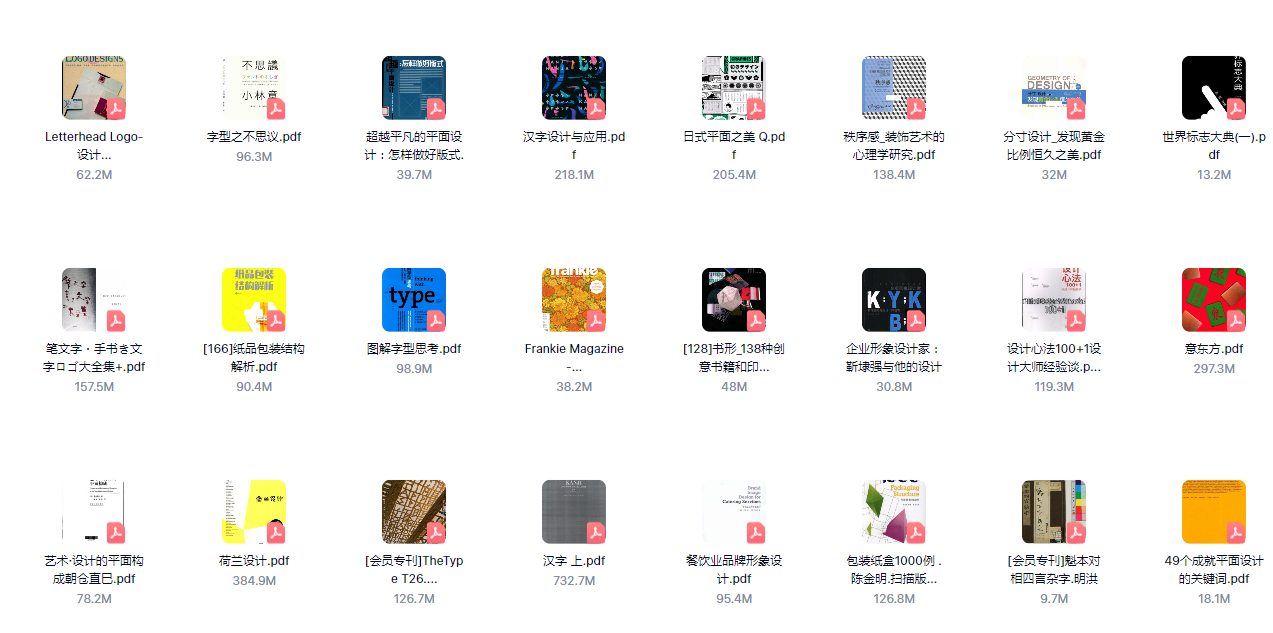Open [166]纸品包装结构解析.pdf
The image size is (1273, 633).
click(x=254, y=300)
